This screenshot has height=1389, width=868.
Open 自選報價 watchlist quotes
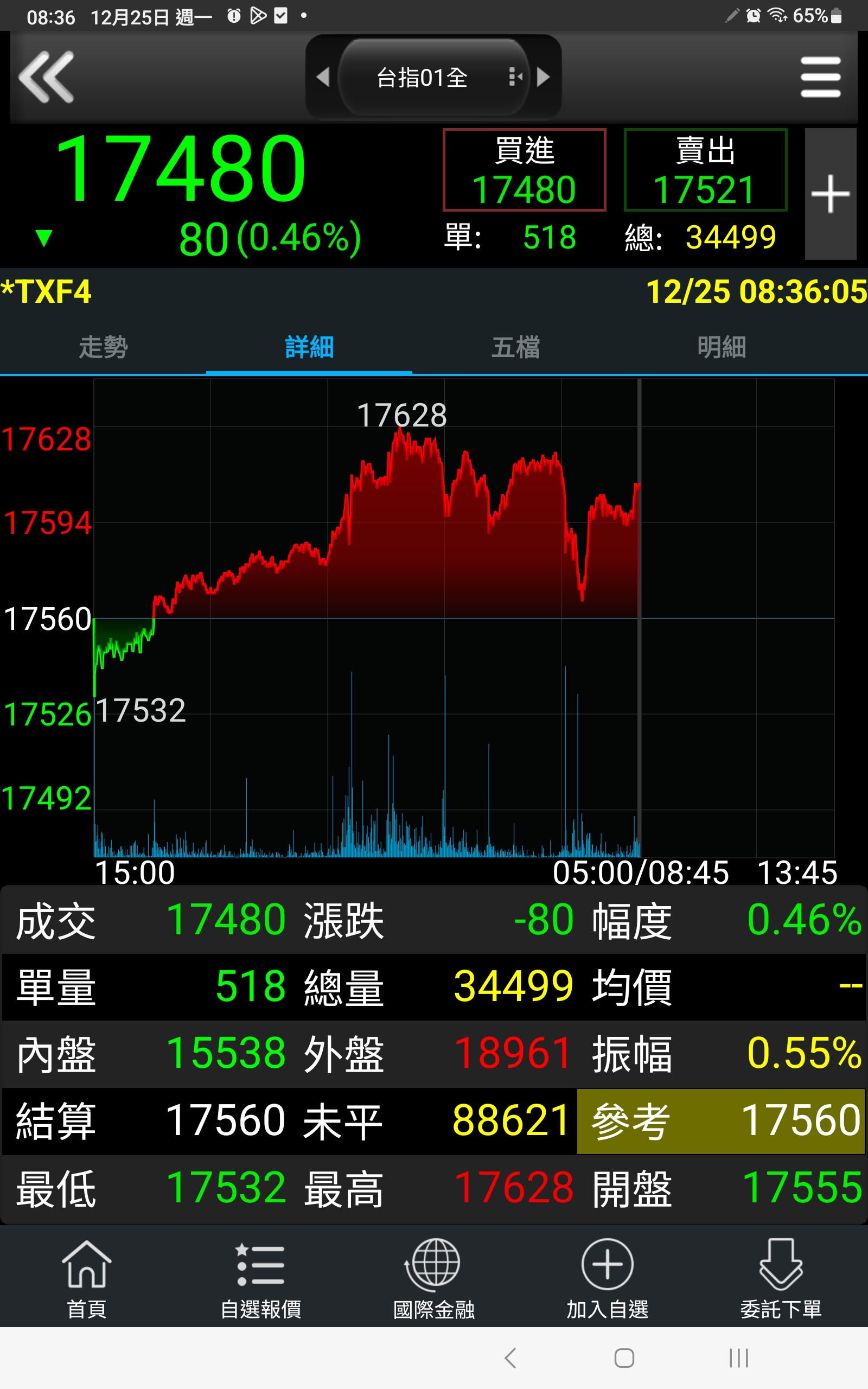click(x=260, y=1279)
